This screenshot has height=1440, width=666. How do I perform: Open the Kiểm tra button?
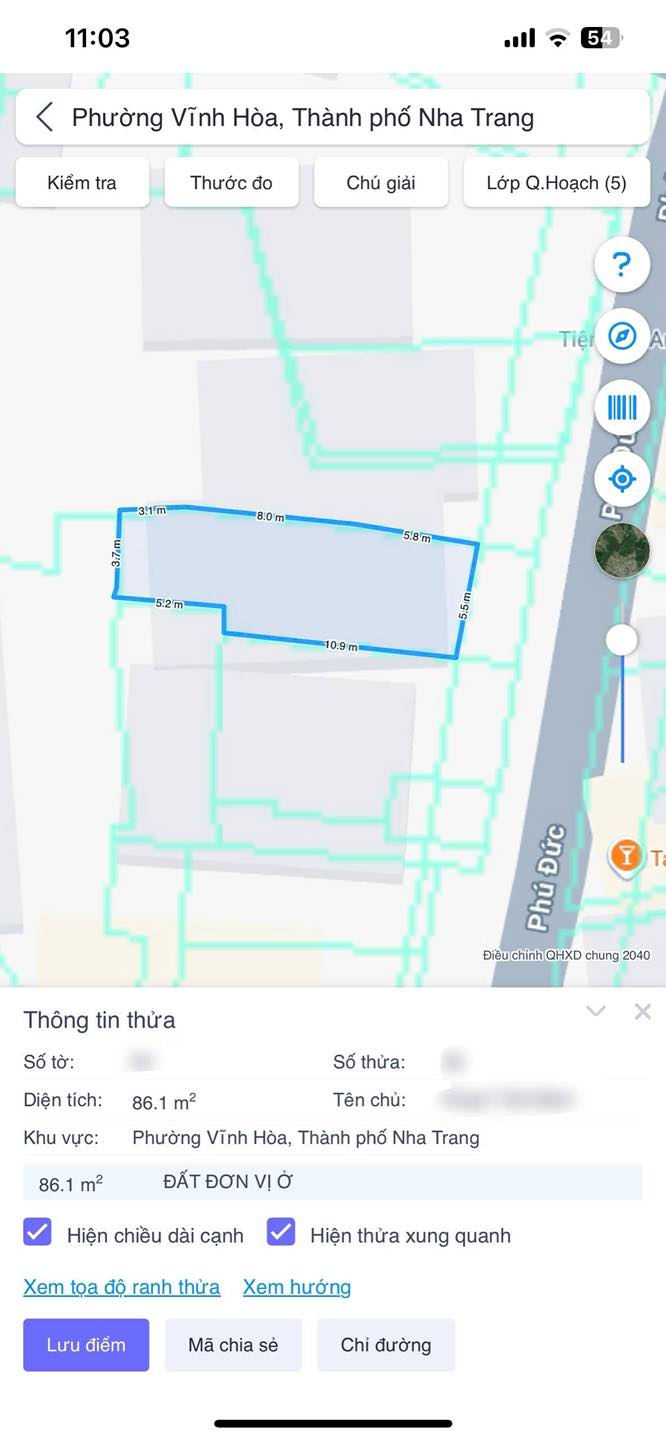pyautogui.click(x=82, y=183)
